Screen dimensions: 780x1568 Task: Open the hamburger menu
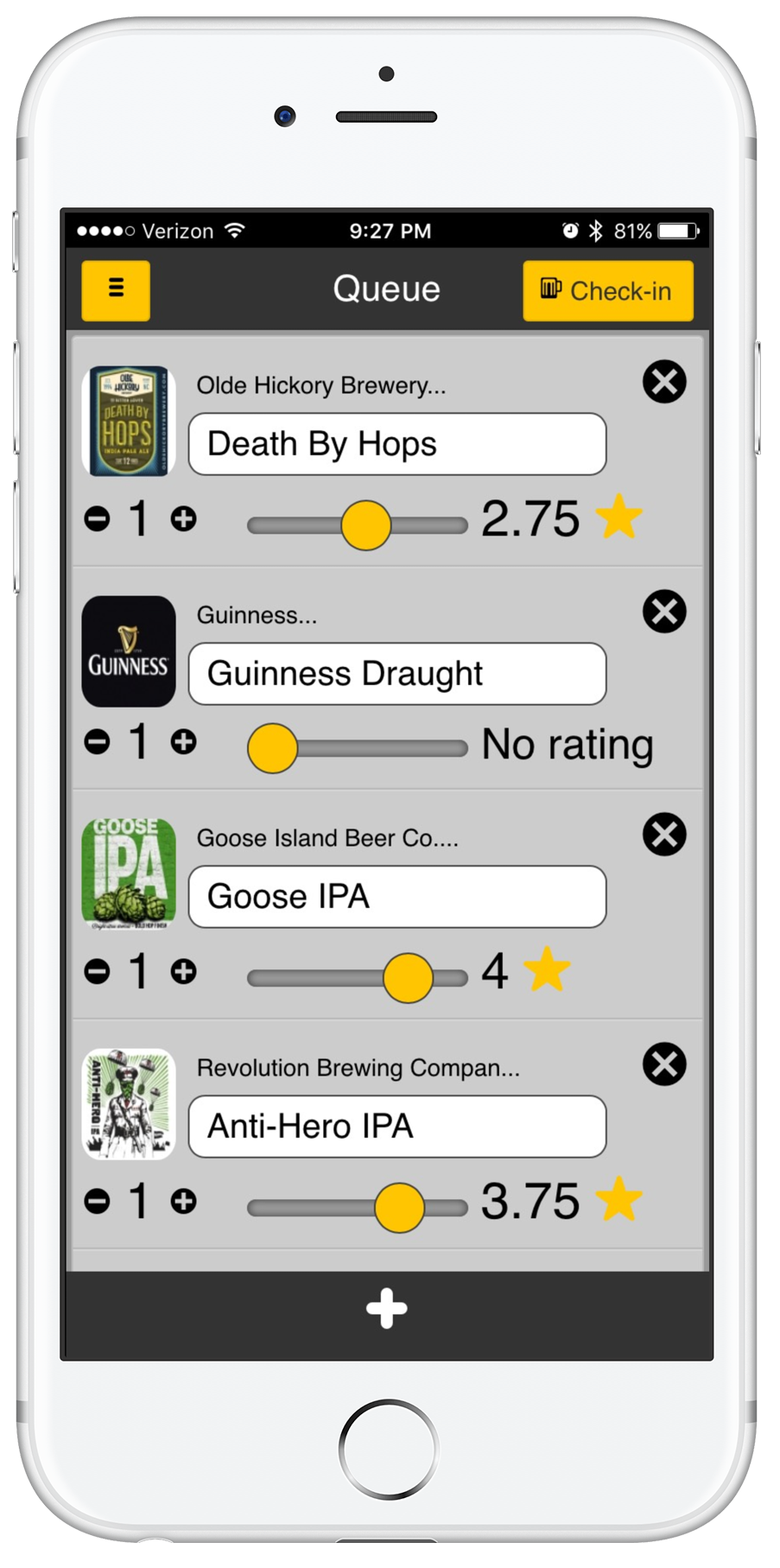116,290
